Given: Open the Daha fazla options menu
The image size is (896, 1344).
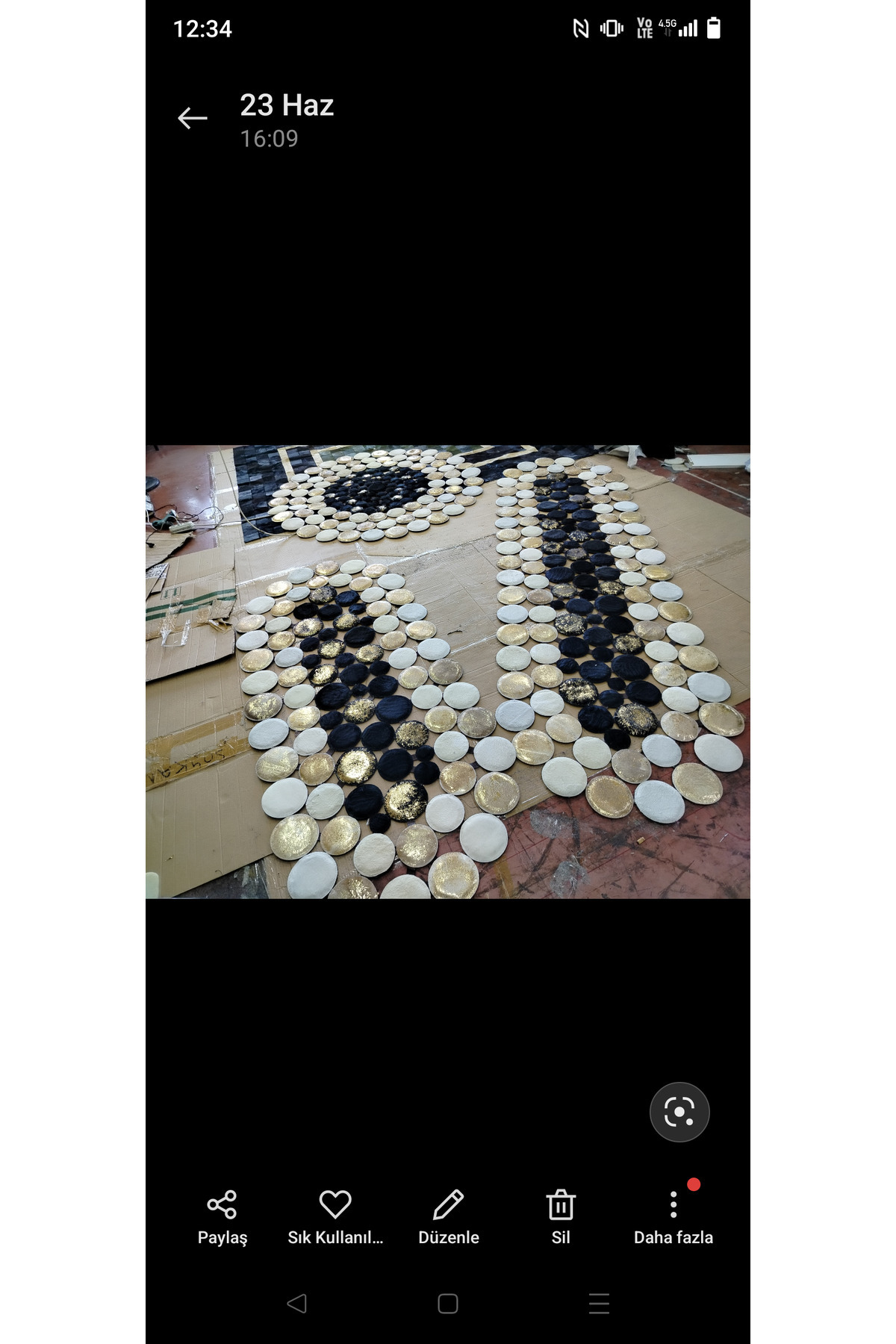Looking at the screenshot, I should click(673, 1217).
